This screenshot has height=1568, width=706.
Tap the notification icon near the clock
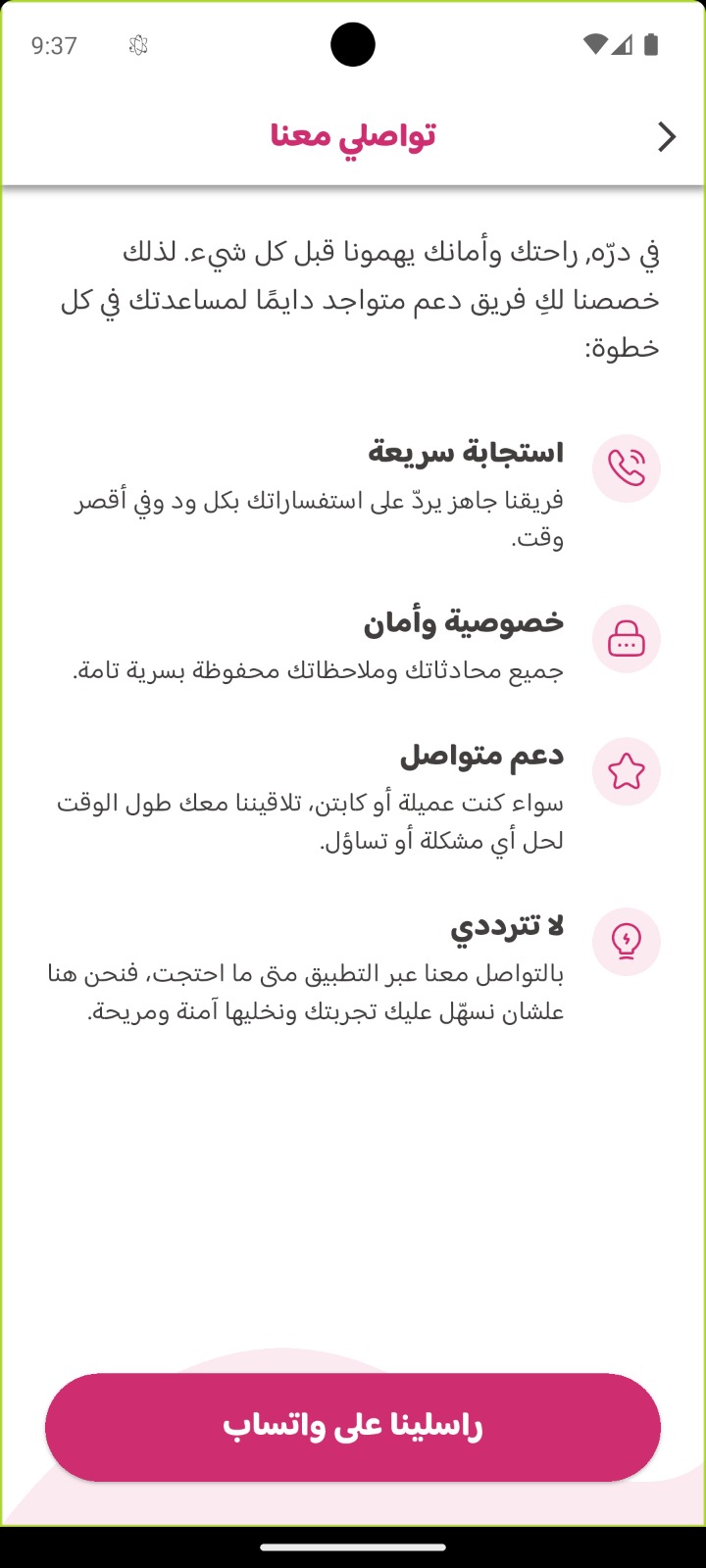(x=138, y=44)
